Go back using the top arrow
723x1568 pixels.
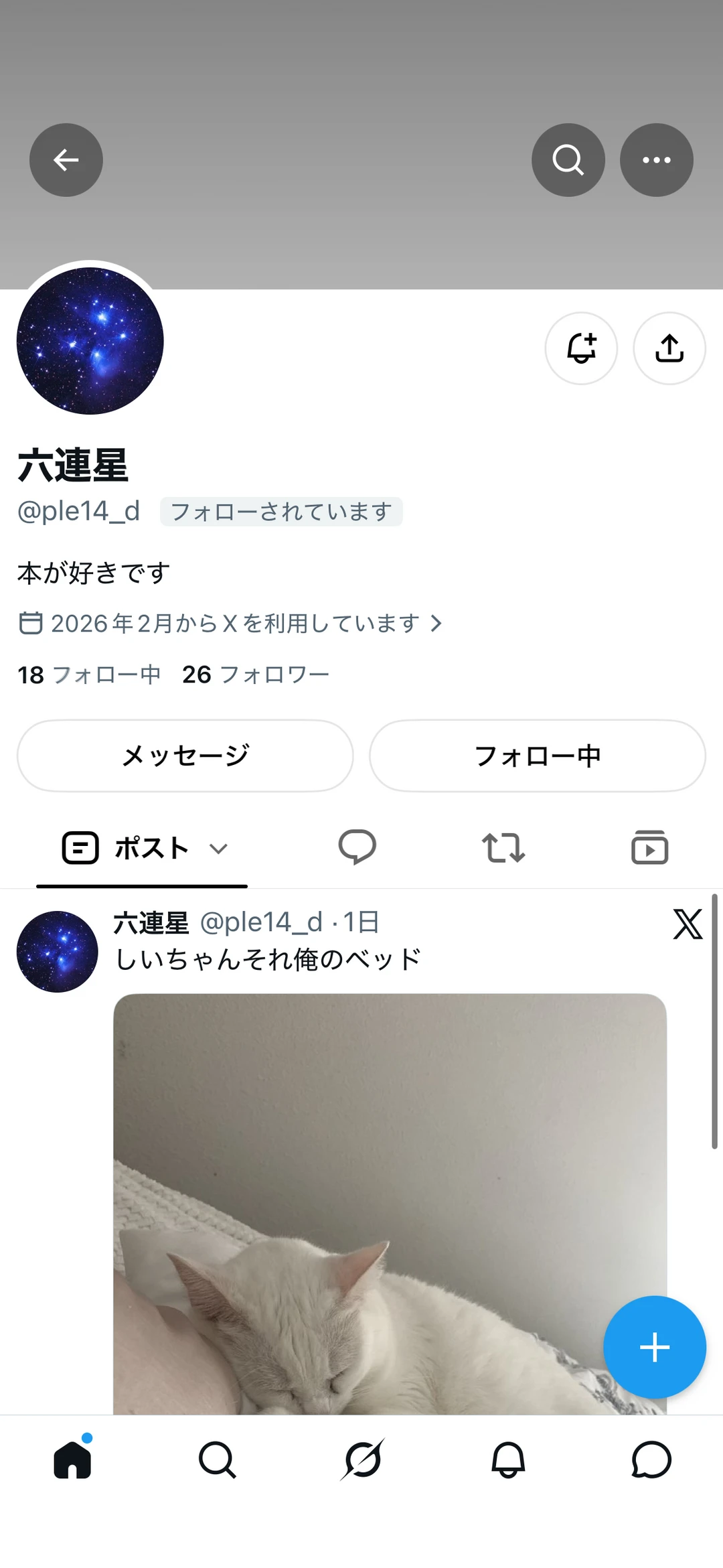(x=66, y=160)
